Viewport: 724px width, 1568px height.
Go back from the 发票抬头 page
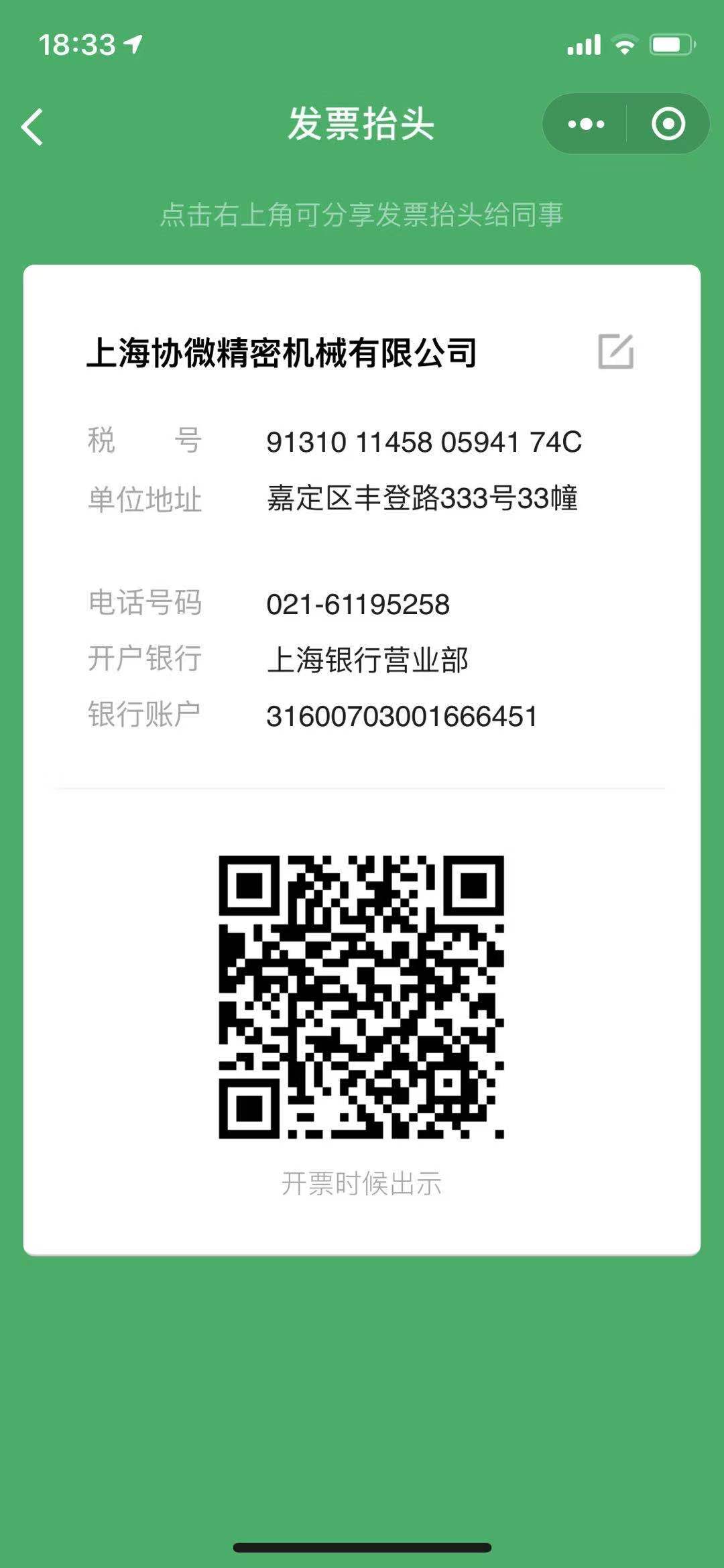32,126
